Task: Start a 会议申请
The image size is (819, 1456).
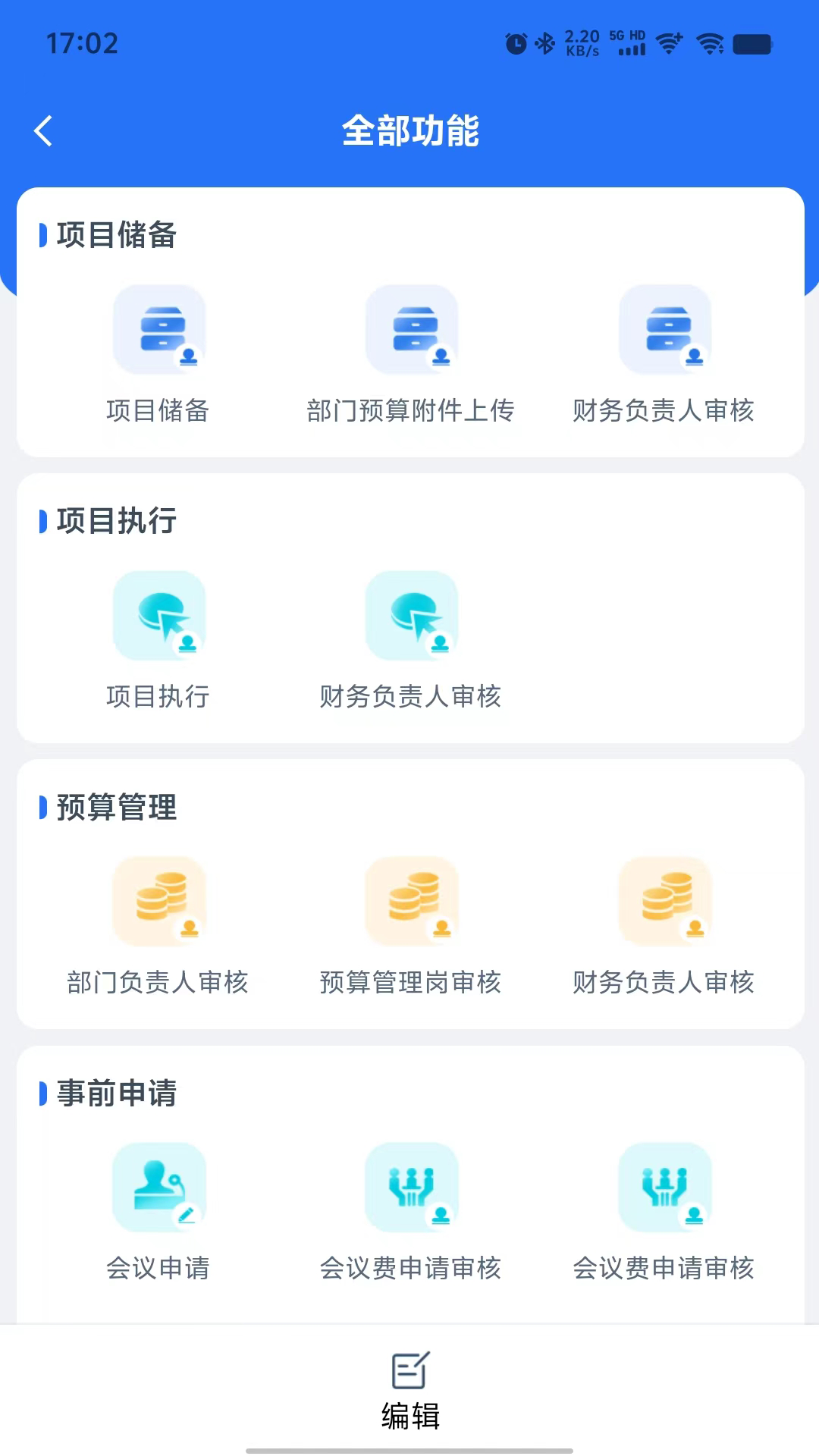Action: pyautogui.click(x=158, y=1188)
